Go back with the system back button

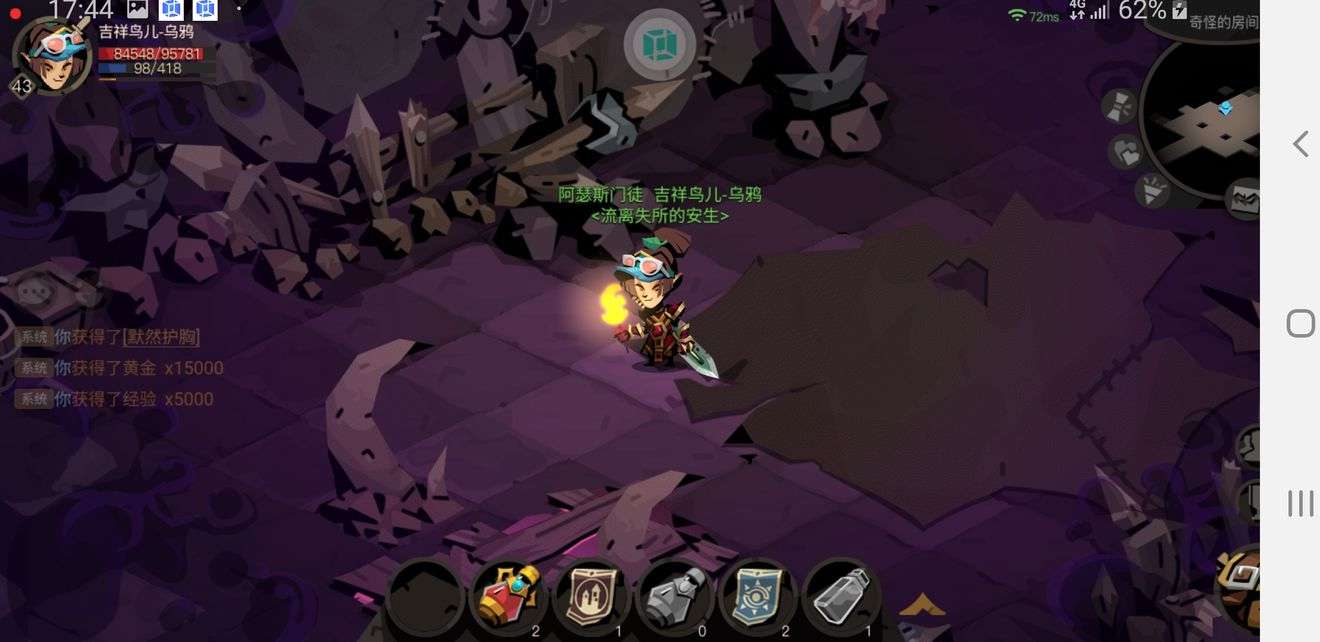coord(1300,144)
